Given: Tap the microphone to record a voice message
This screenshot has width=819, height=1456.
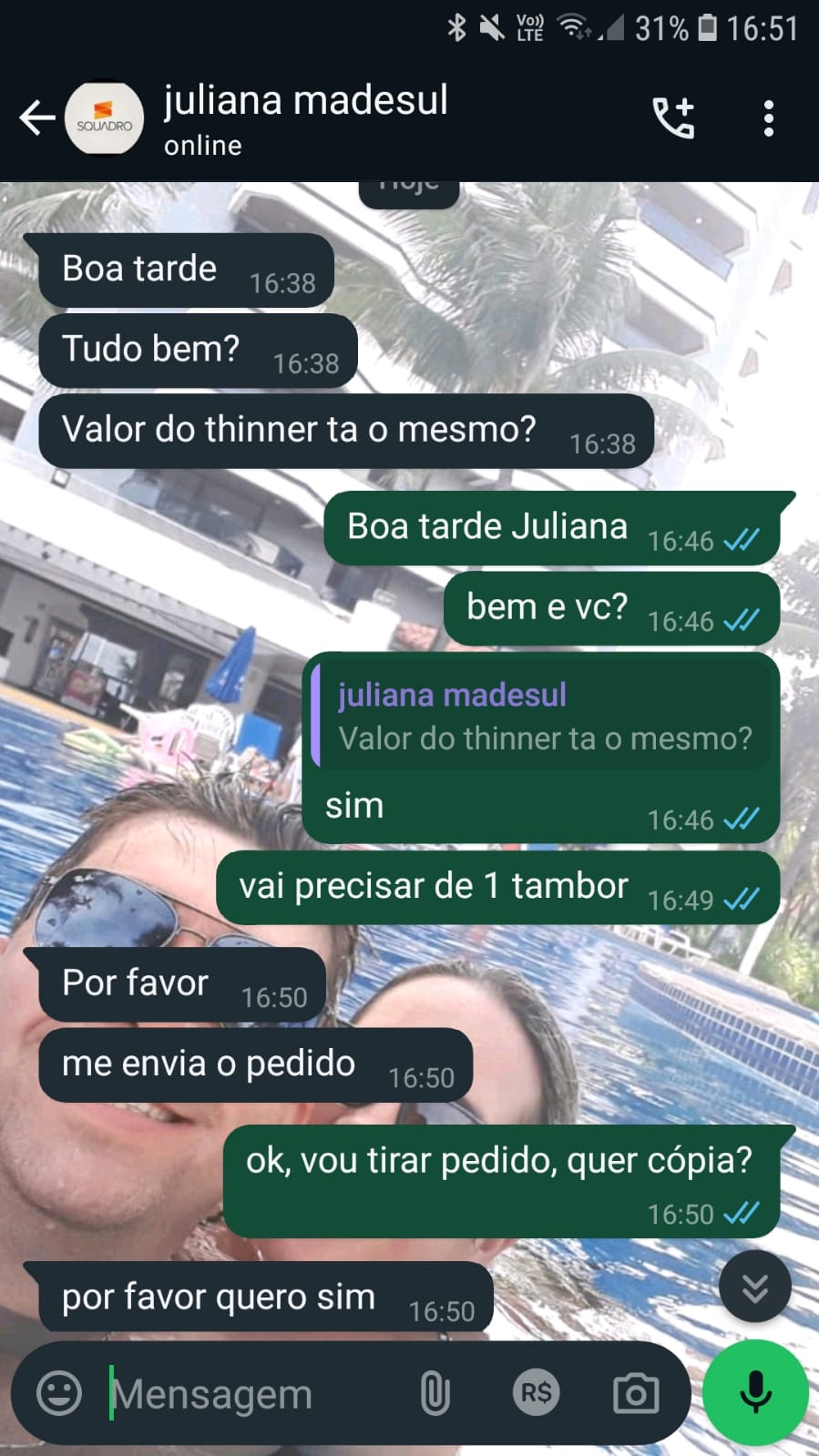Looking at the screenshot, I should [x=755, y=1393].
